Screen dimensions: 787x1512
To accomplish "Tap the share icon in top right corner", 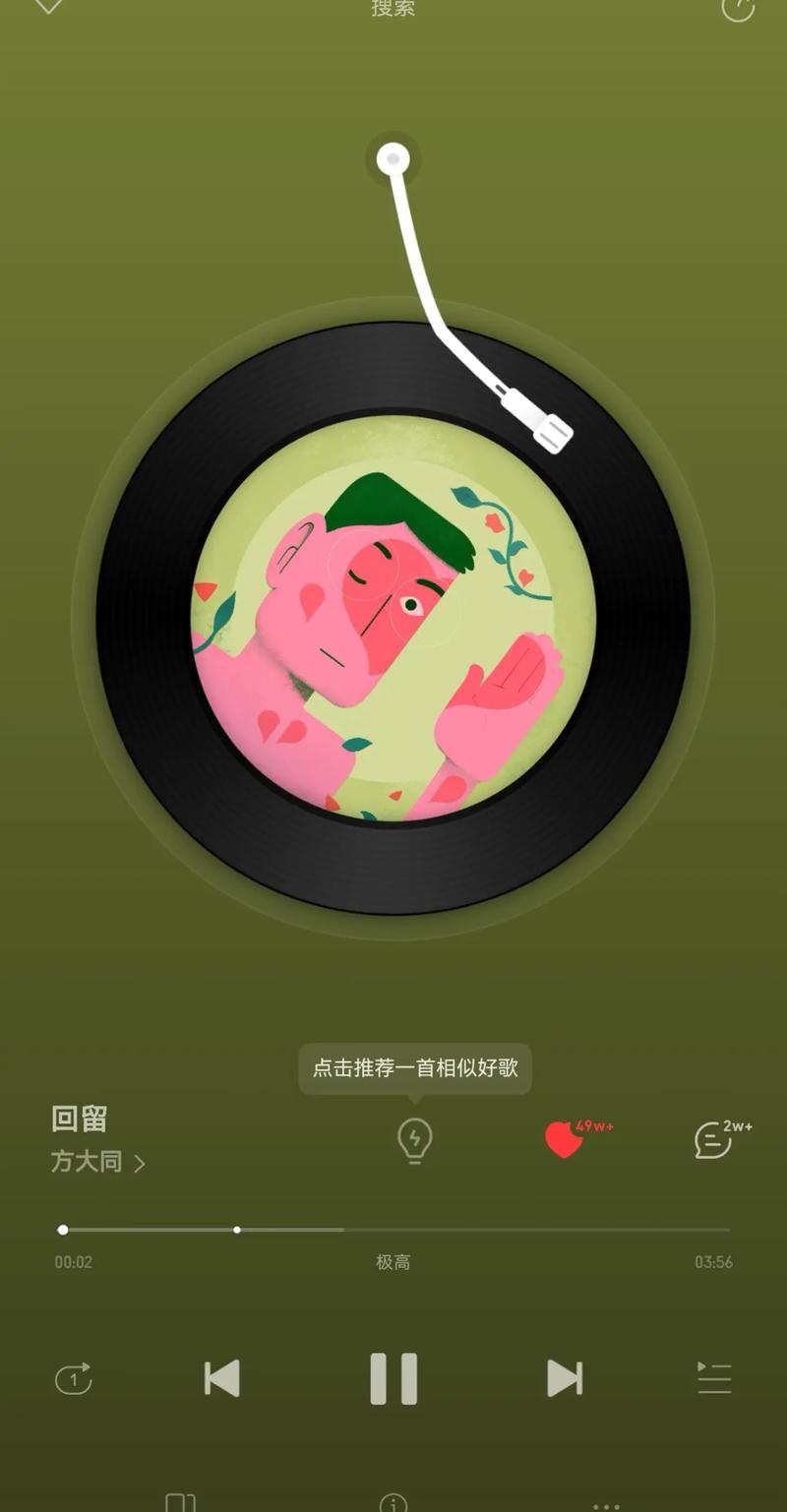I will point(736,10).
